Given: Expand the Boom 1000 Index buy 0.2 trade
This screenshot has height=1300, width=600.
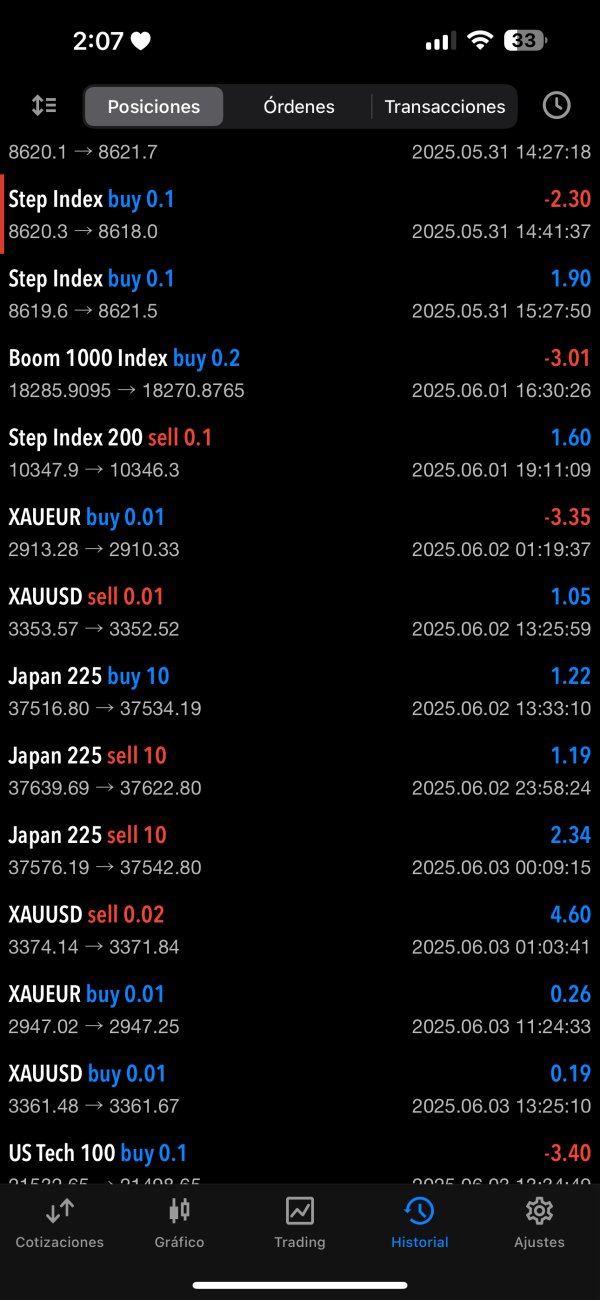Looking at the screenshot, I should tap(300, 373).
